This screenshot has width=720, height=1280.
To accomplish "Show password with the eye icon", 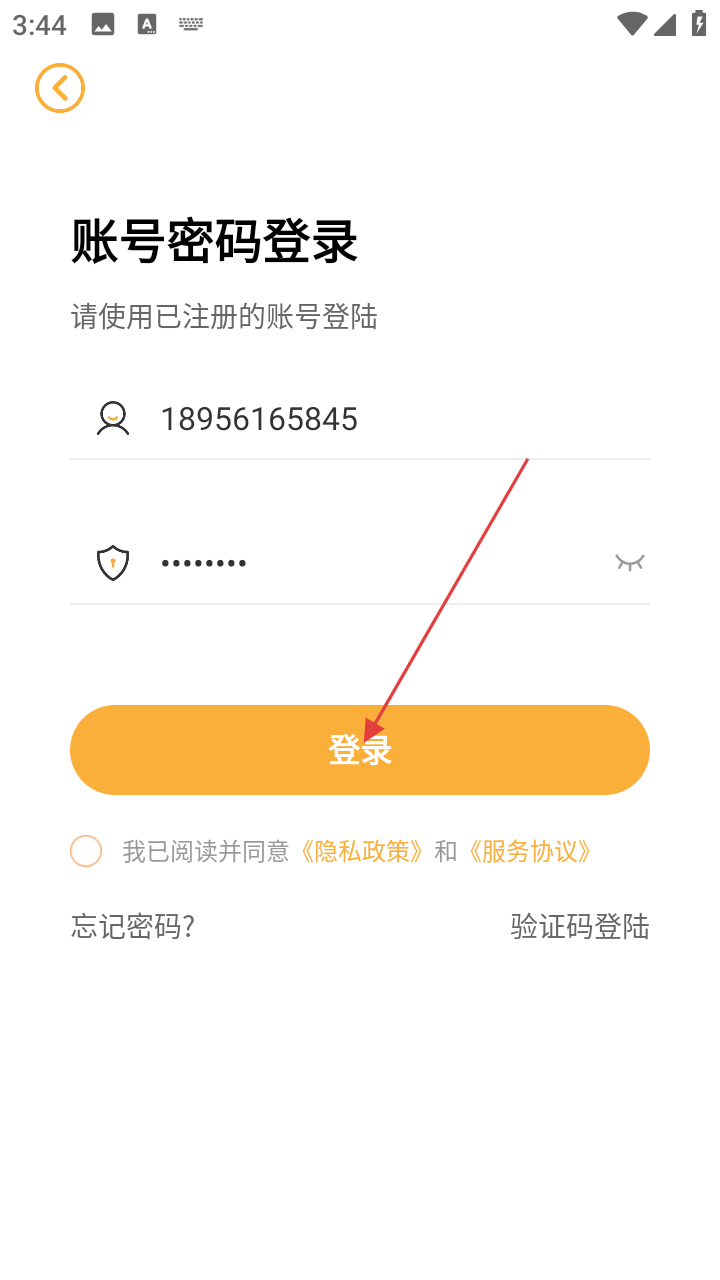I will point(629,562).
